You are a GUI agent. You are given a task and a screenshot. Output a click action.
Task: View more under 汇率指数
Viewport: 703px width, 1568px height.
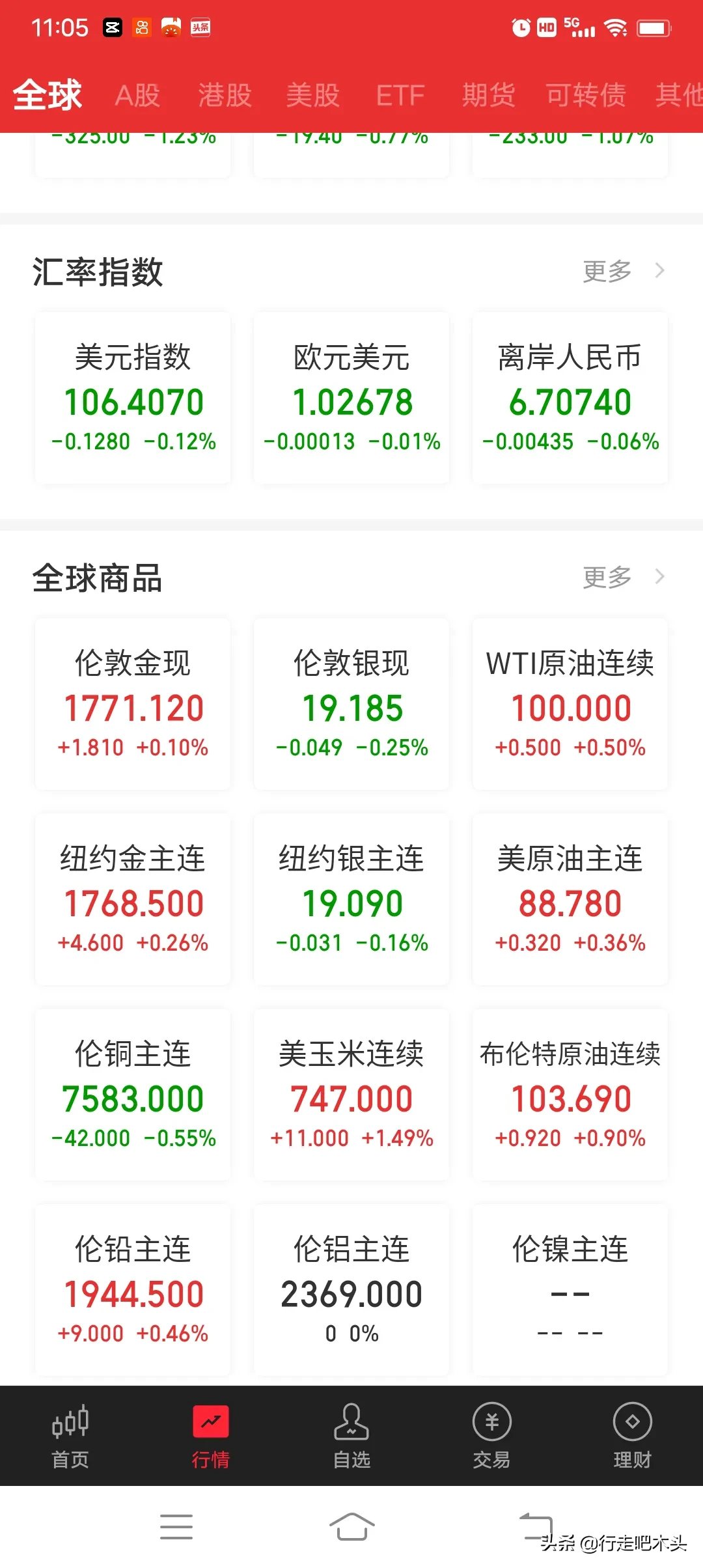pyautogui.click(x=624, y=271)
